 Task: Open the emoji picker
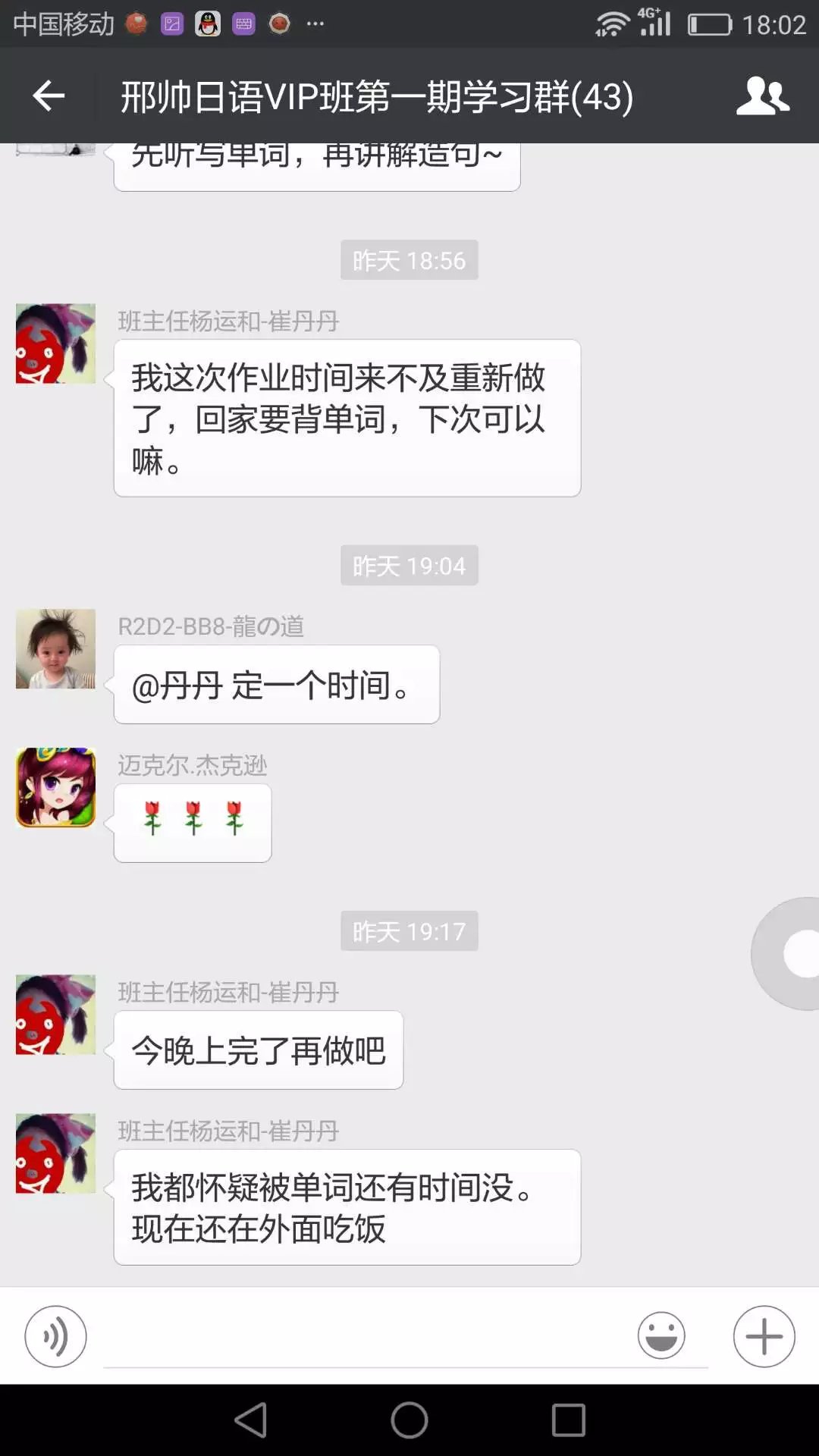(661, 1336)
